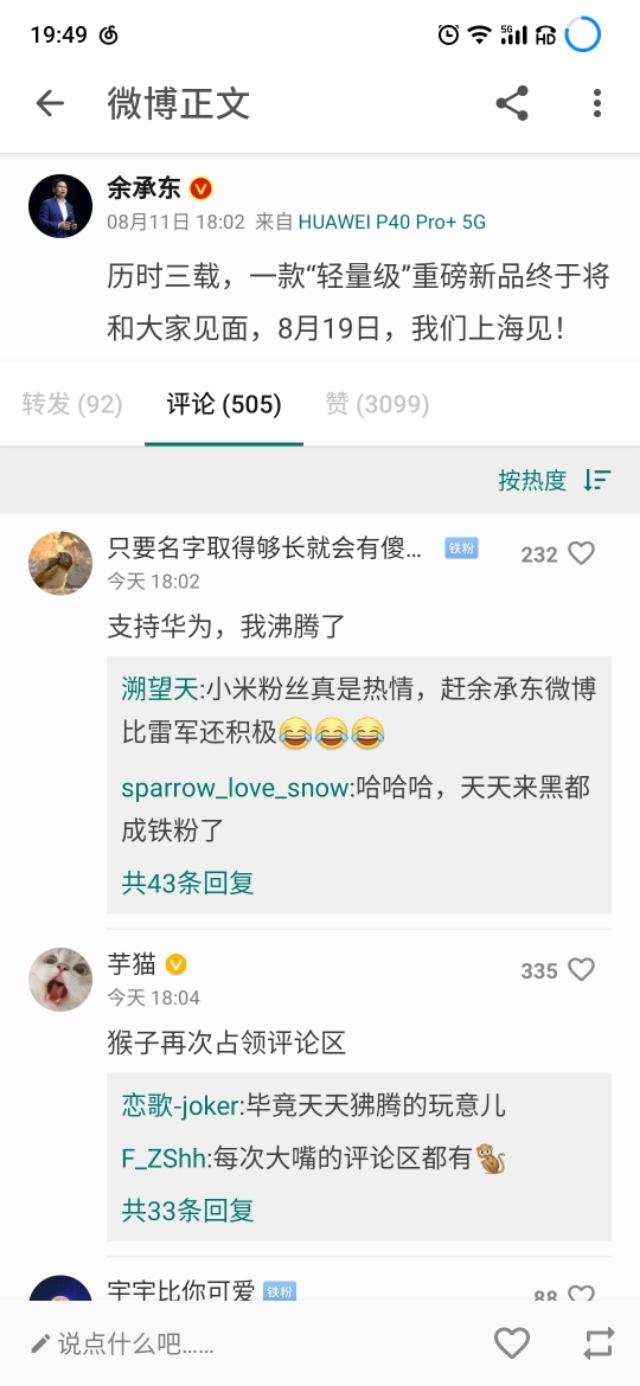The height and width of the screenshot is (1386, 640).
Task: Like the comment 支持华为，我沸腾了
Action: tap(581, 553)
